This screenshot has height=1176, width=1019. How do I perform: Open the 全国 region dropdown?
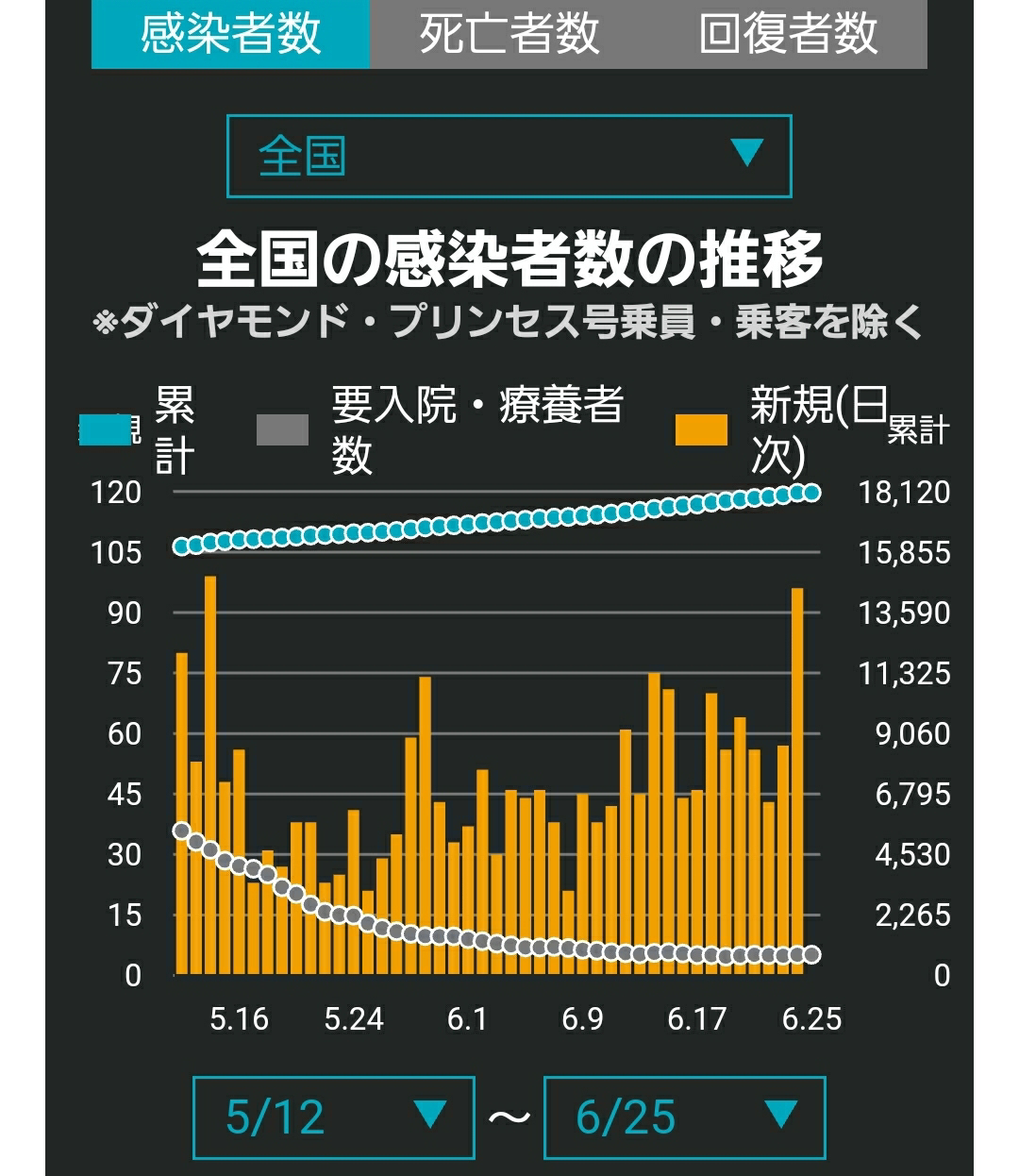tap(509, 157)
